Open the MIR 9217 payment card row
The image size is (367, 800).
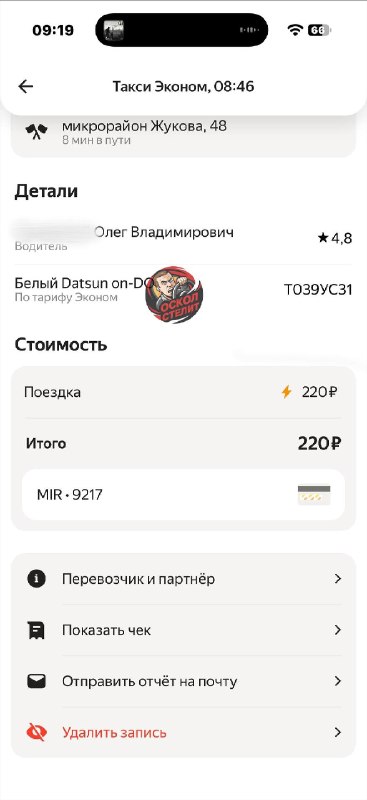pos(183,494)
